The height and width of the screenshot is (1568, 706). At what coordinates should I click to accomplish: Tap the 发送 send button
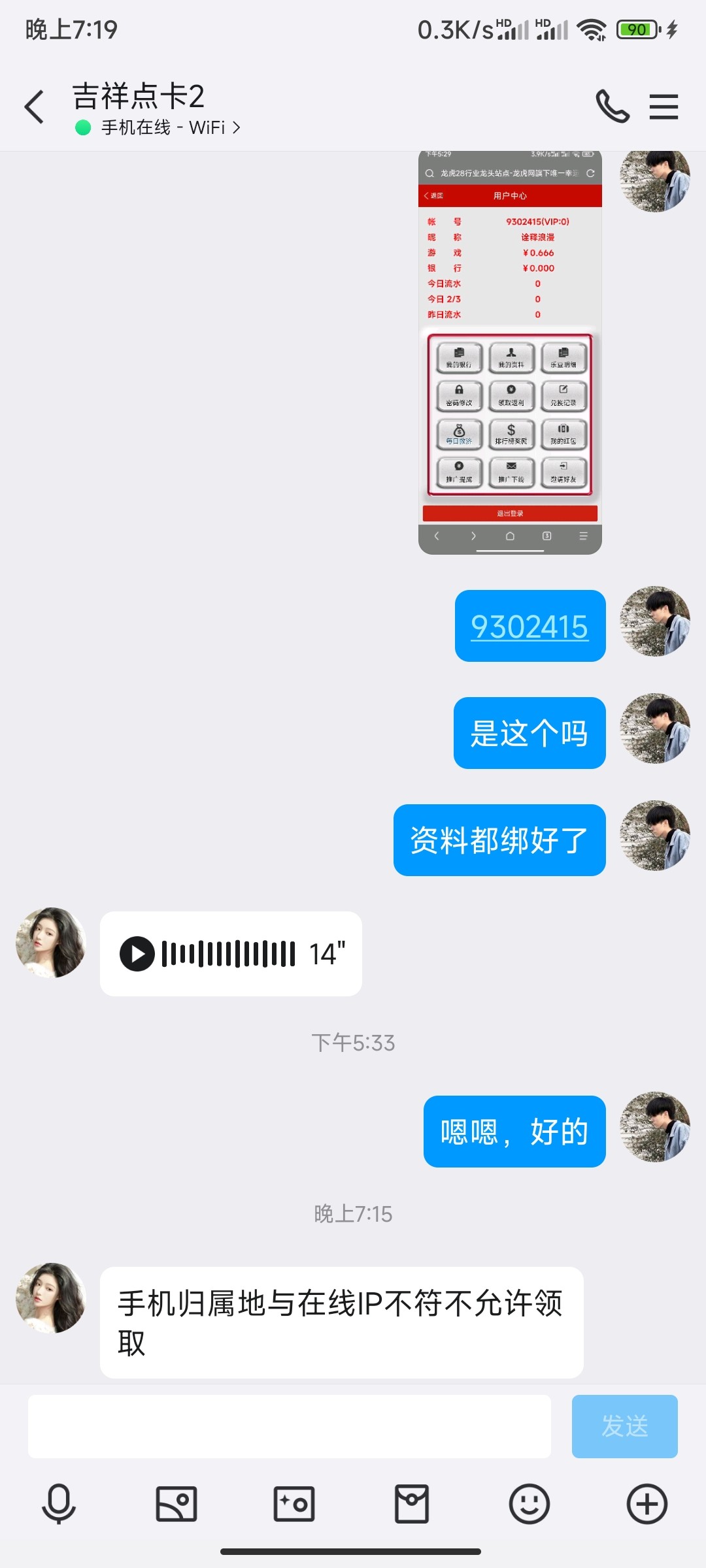624,1426
